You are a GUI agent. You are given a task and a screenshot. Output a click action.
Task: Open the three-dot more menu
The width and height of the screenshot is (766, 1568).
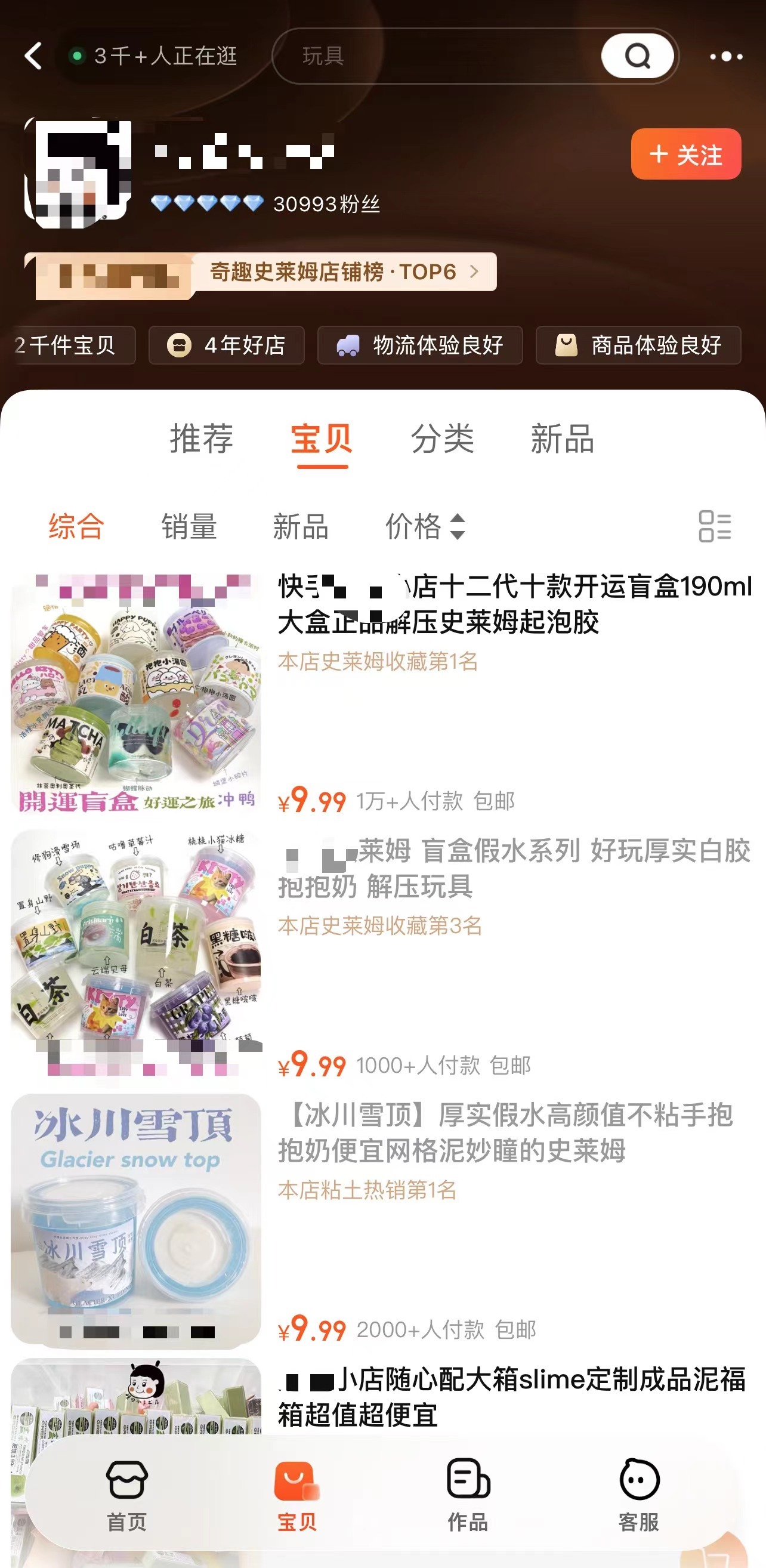pos(726,57)
